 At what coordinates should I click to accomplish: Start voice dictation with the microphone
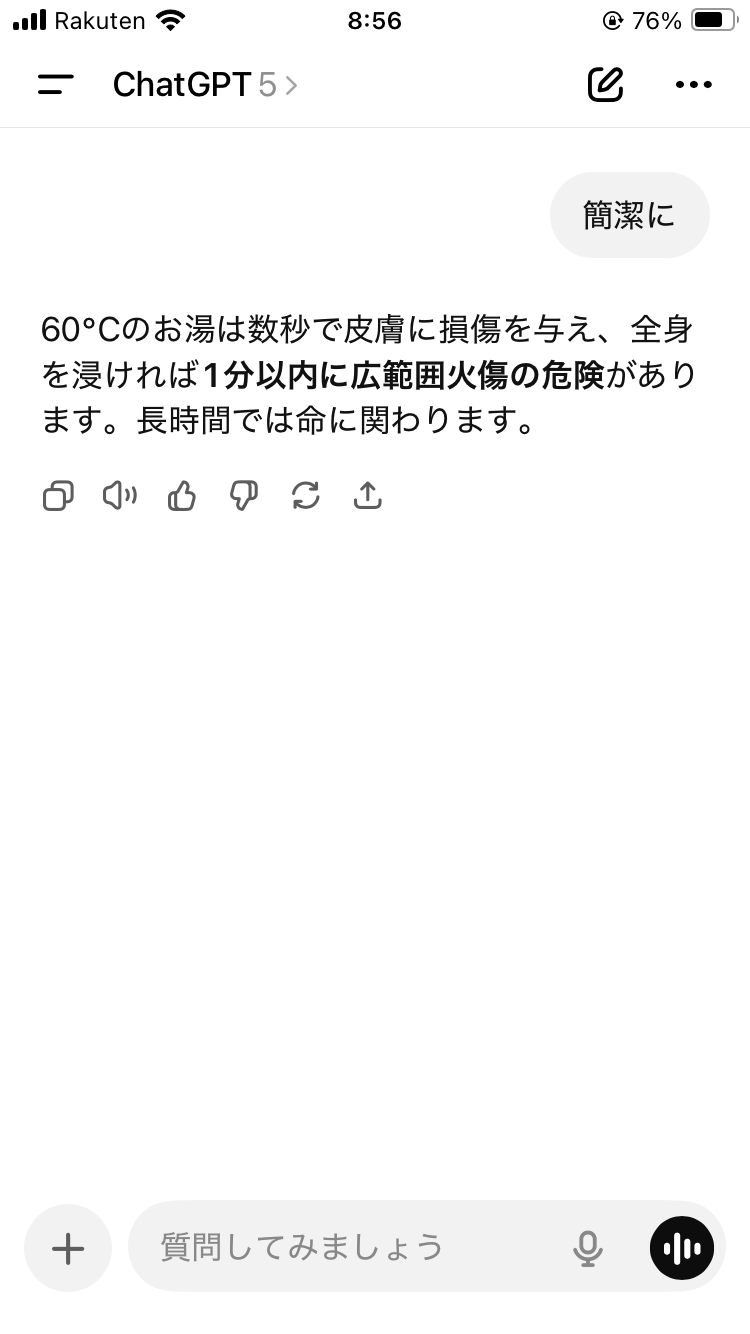pyautogui.click(x=588, y=1248)
